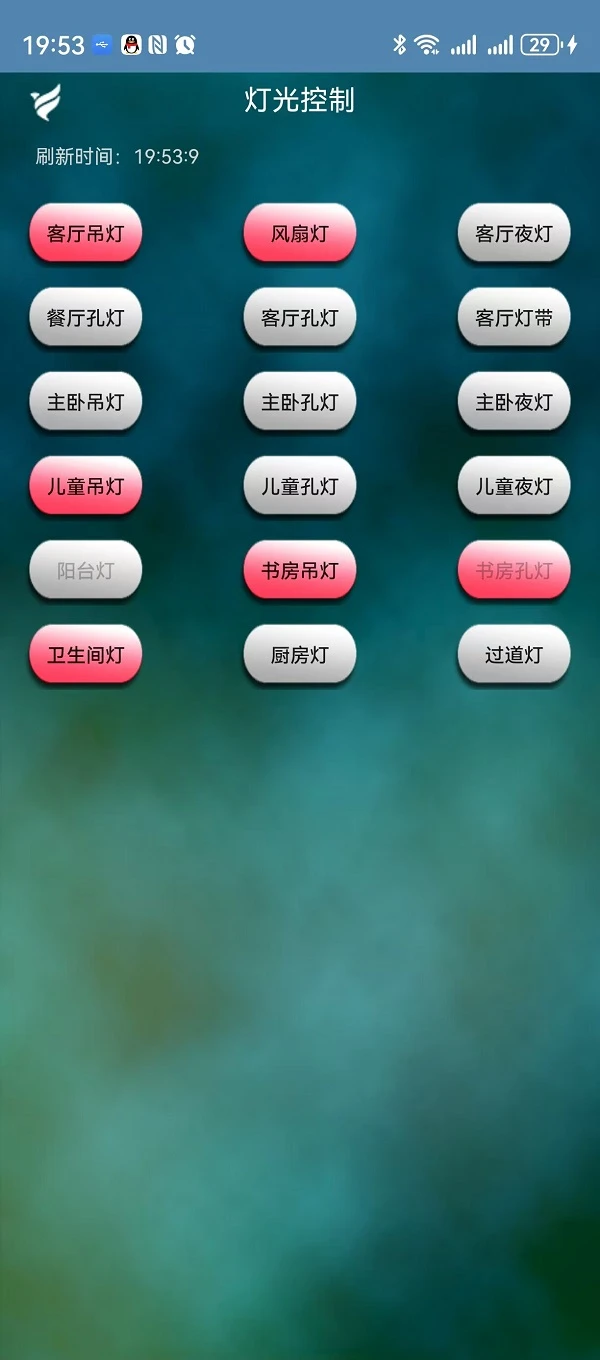The height and width of the screenshot is (1360, 600).
Task: Toggle the 书房孔灯 light
Action: tap(514, 571)
